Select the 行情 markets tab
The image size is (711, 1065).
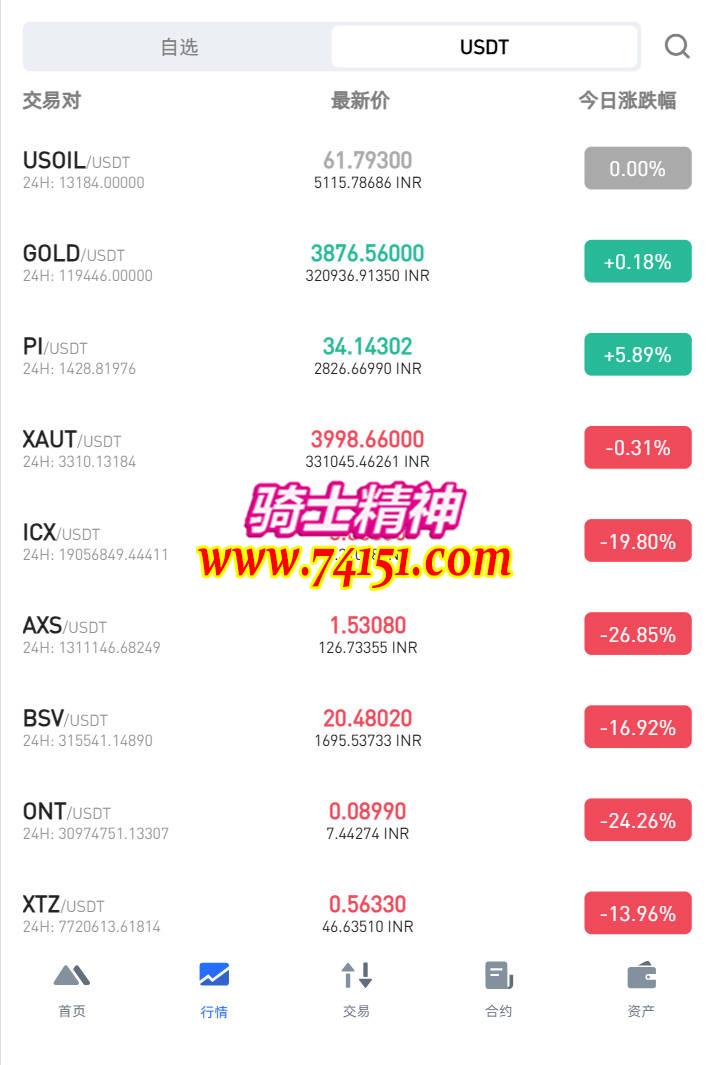pos(214,990)
